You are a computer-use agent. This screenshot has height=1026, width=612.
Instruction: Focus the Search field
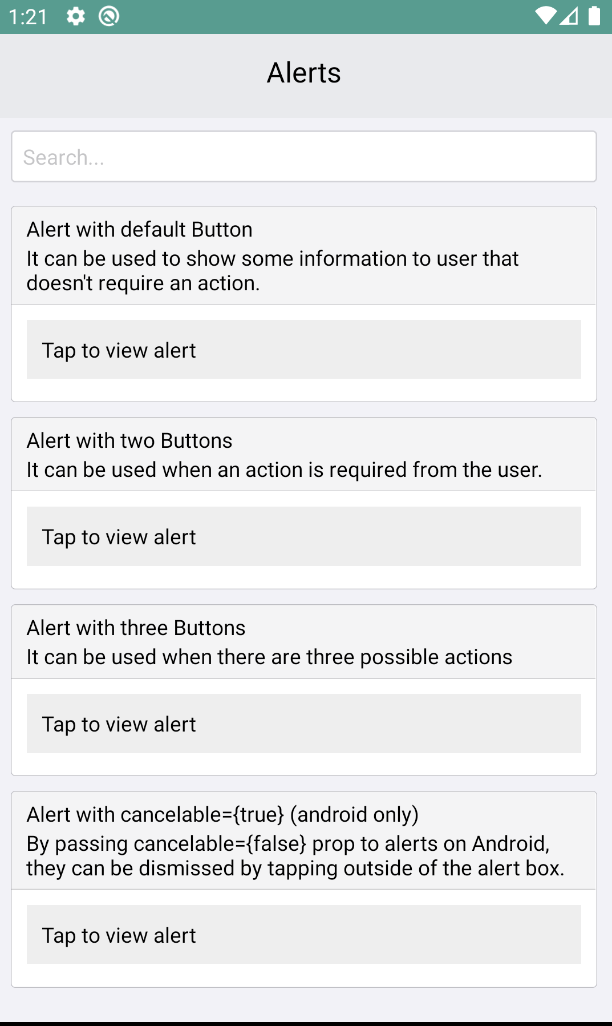point(304,156)
